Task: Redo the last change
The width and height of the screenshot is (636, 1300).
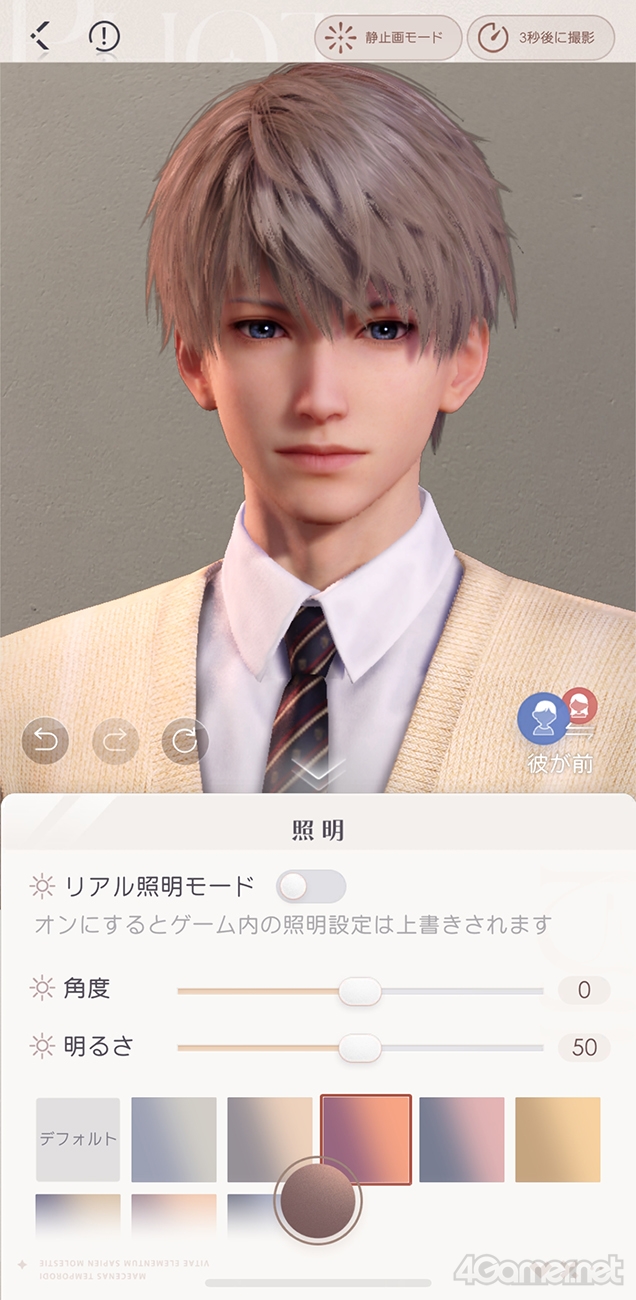Action: 116,741
